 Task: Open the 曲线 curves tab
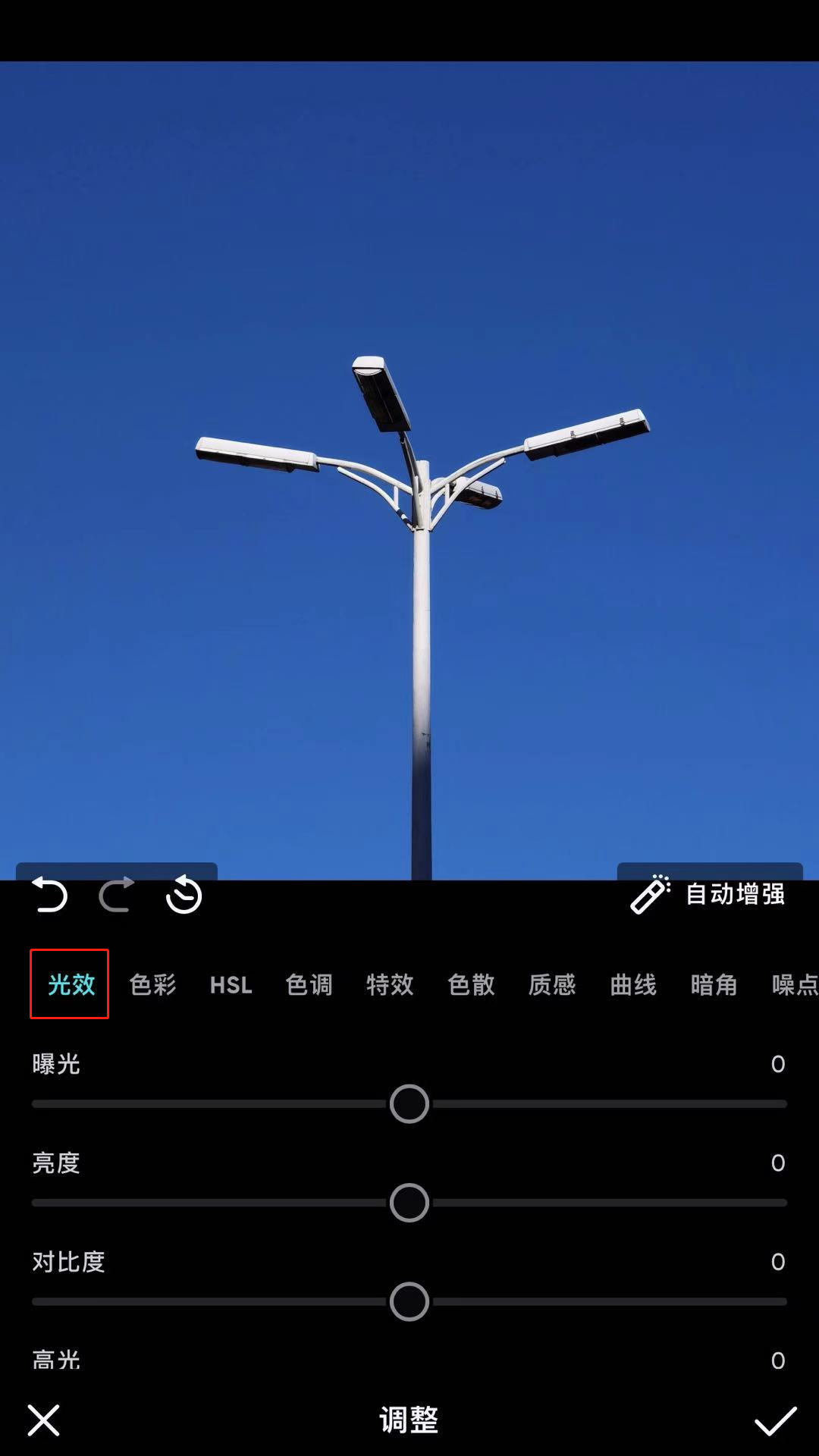(633, 984)
